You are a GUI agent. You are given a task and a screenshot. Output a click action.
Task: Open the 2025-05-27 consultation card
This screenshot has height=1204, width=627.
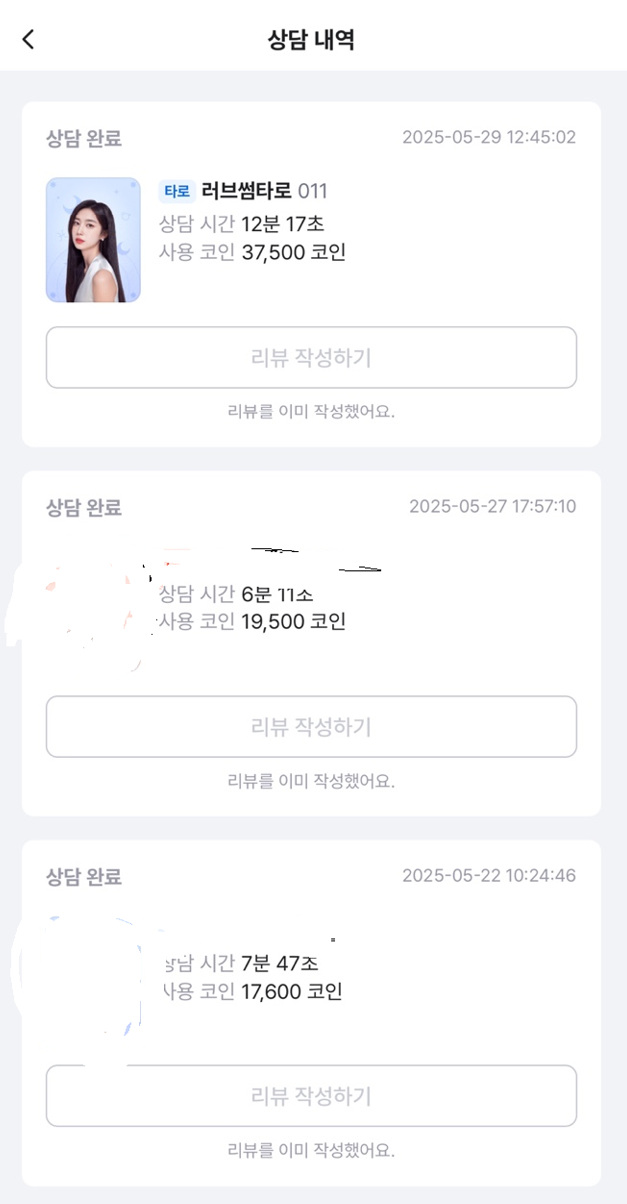click(311, 643)
